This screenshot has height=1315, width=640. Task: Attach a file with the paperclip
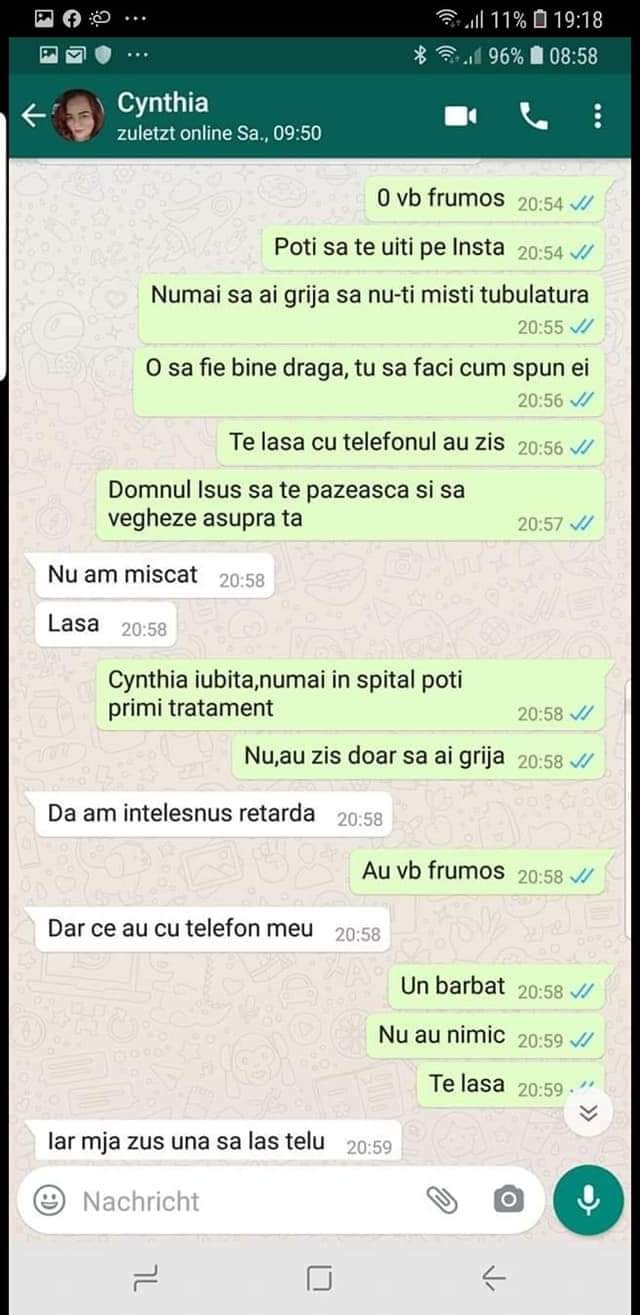[x=441, y=1200]
